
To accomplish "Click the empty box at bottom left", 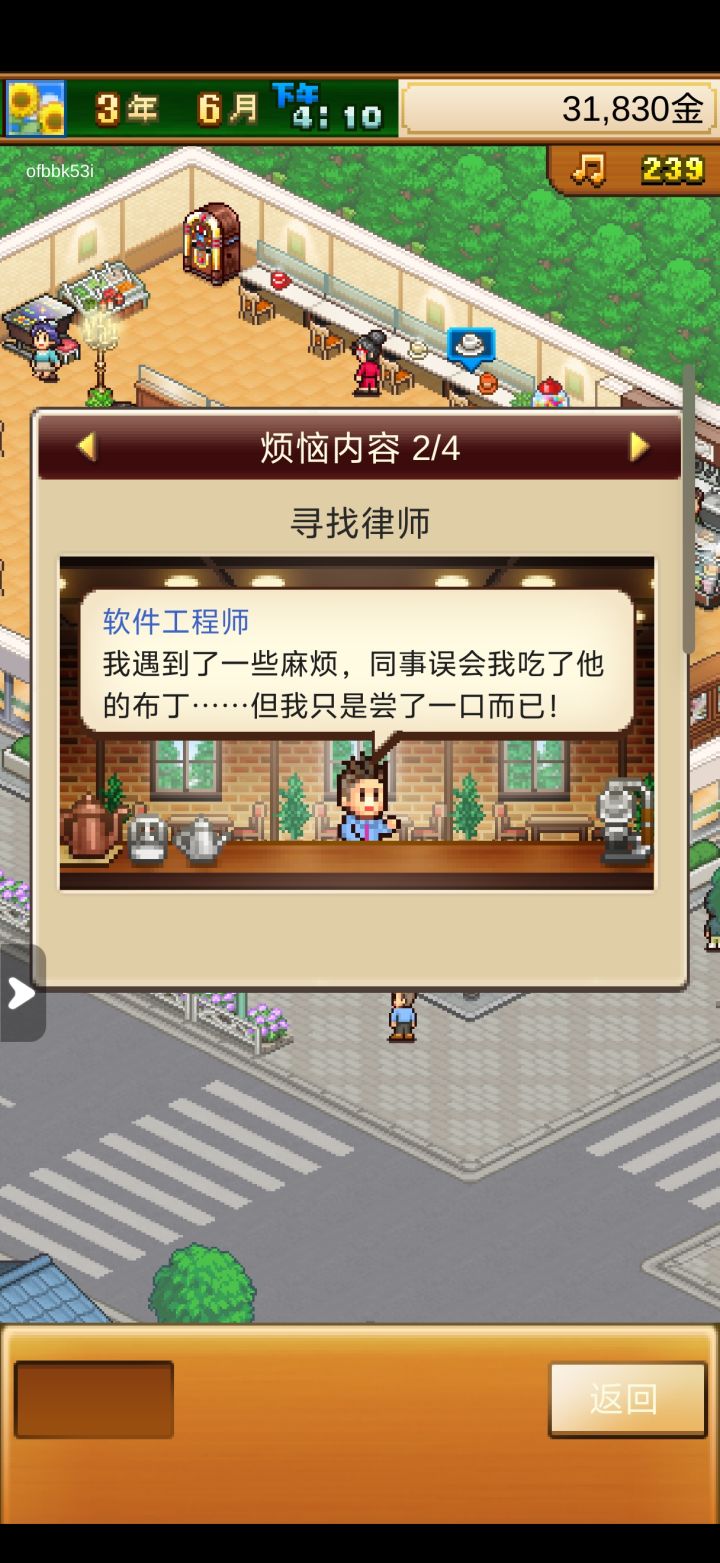I will click(93, 1399).
